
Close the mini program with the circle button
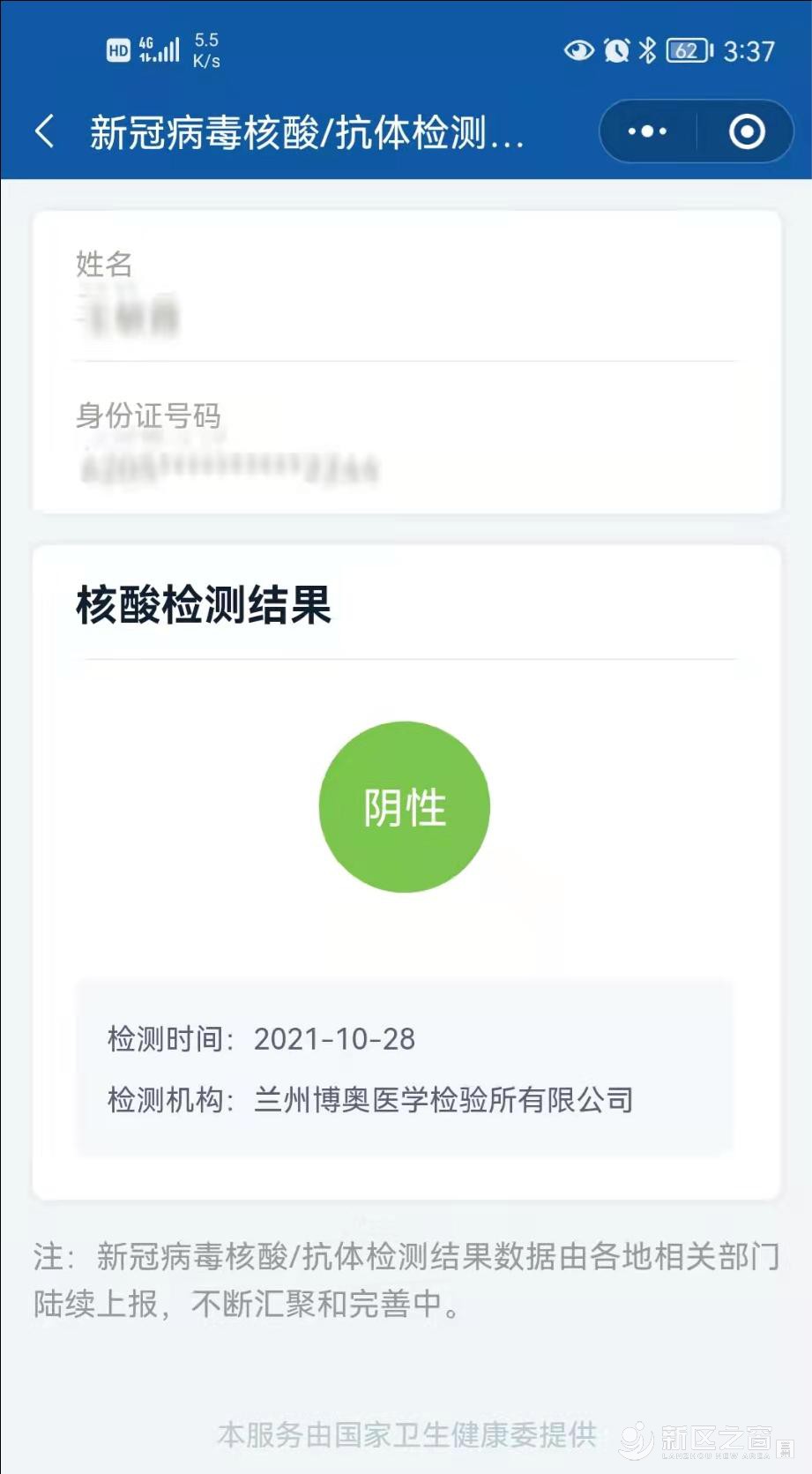coord(746,132)
